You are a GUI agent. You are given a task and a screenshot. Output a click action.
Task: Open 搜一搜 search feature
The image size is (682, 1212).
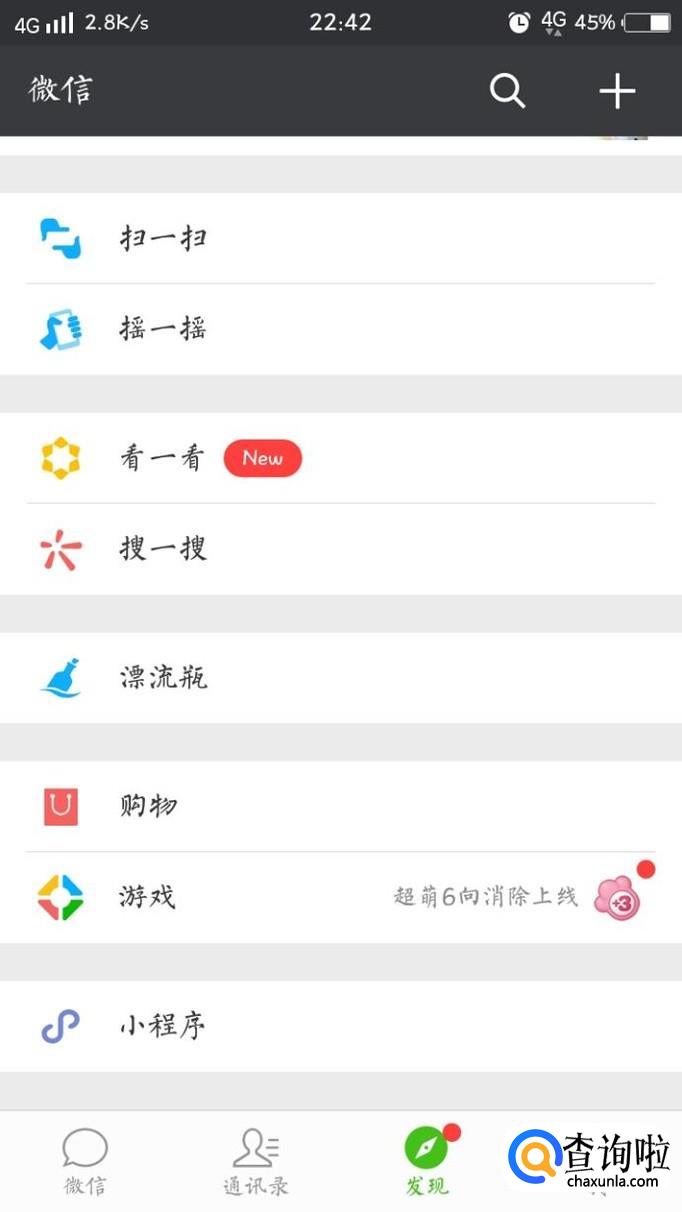pyautogui.click(x=340, y=549)
